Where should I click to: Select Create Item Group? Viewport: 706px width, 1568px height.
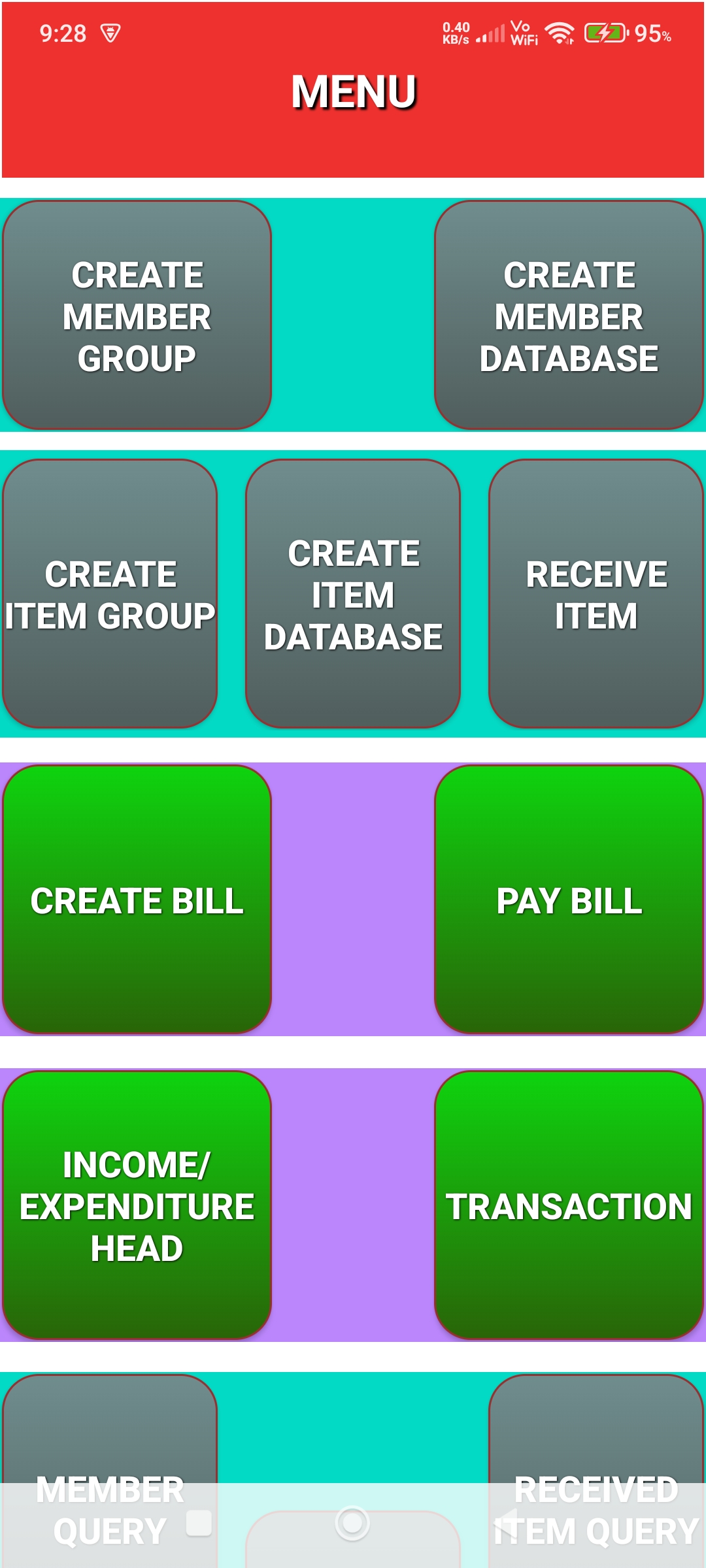(x=110, y=593)
